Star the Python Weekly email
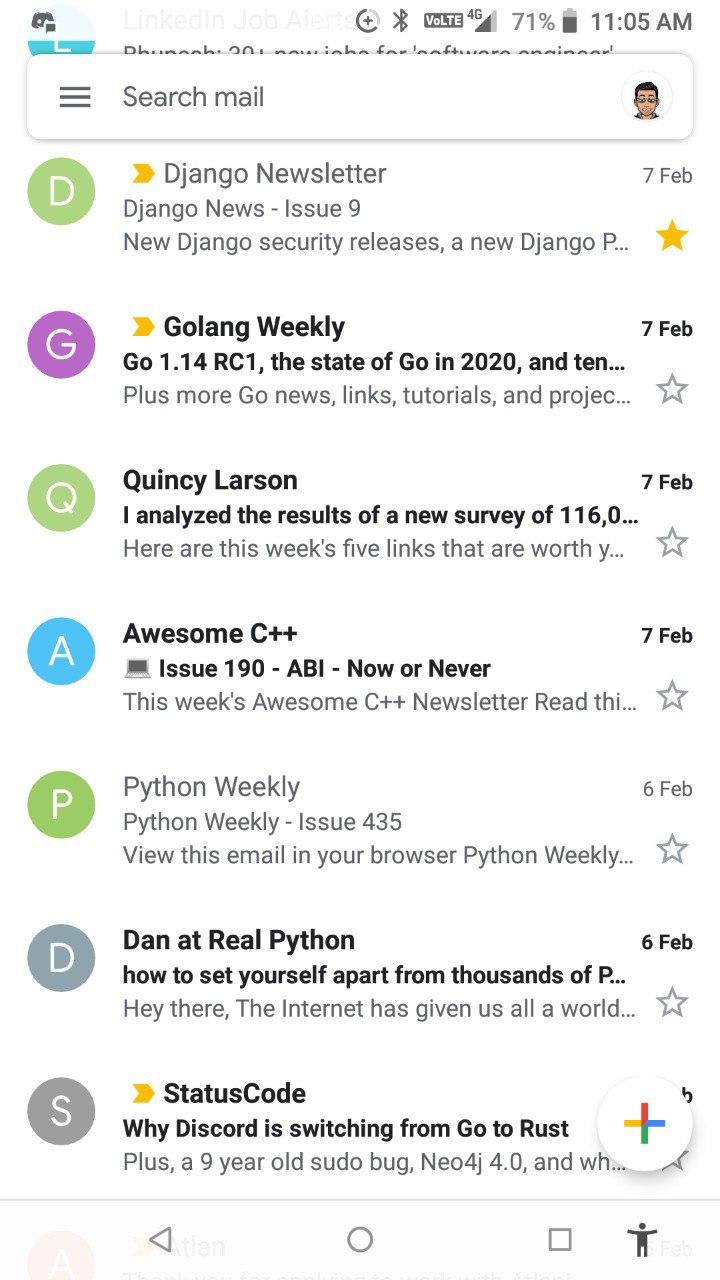720x1280 pixels. [x=672, y=849]
